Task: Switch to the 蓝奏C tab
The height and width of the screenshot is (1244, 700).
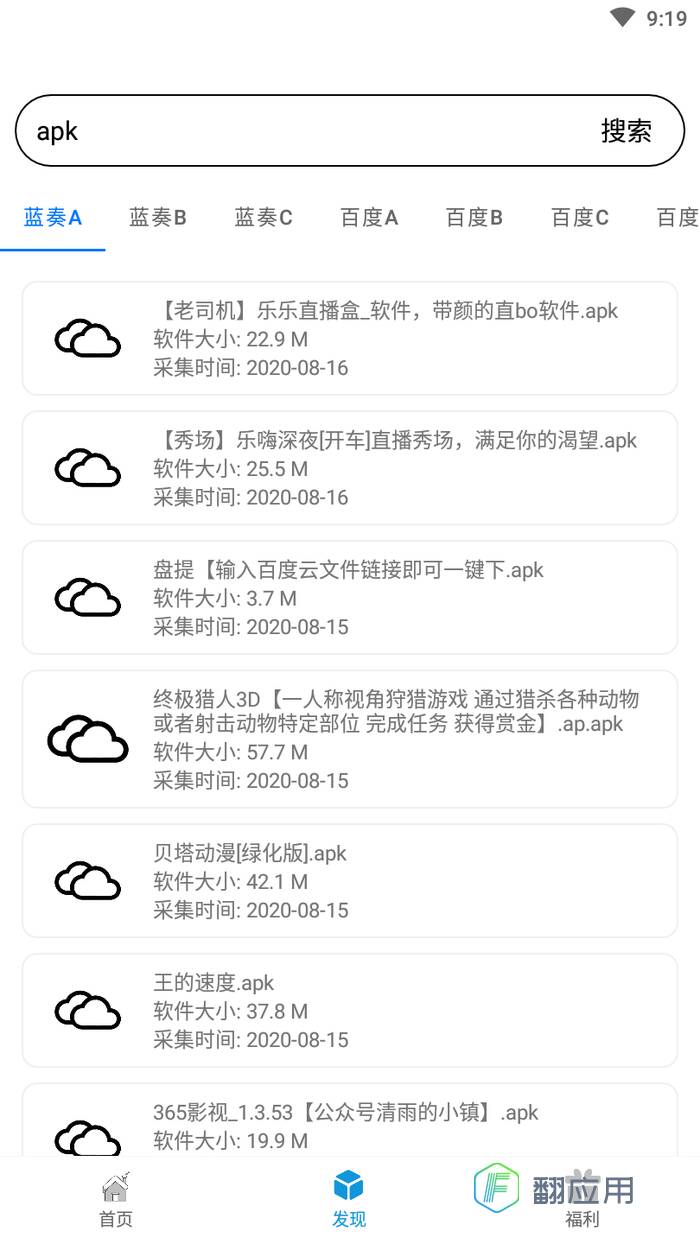Action: tap(264, 218)
